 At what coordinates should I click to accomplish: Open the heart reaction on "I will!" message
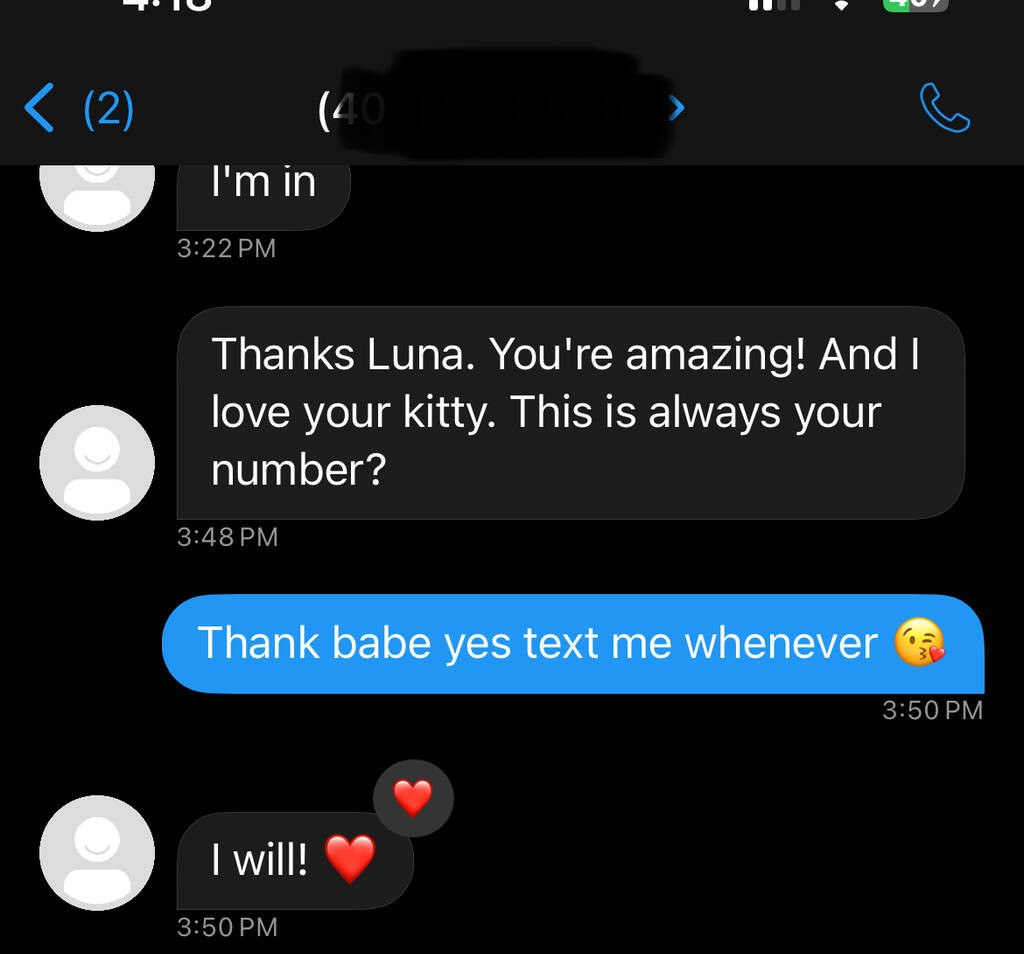pos(412,797)
